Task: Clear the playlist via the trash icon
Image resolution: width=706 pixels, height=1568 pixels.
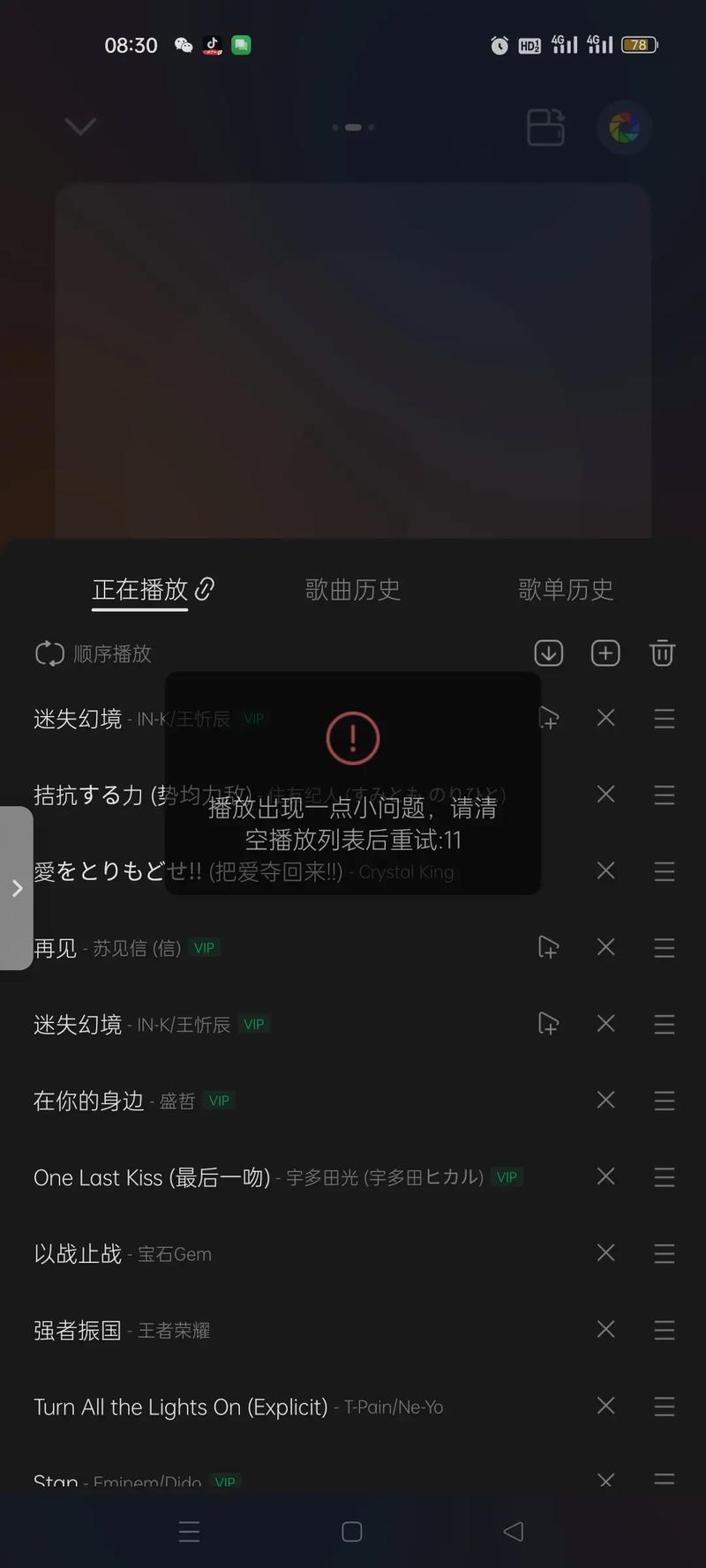Action: coord(663,653)
